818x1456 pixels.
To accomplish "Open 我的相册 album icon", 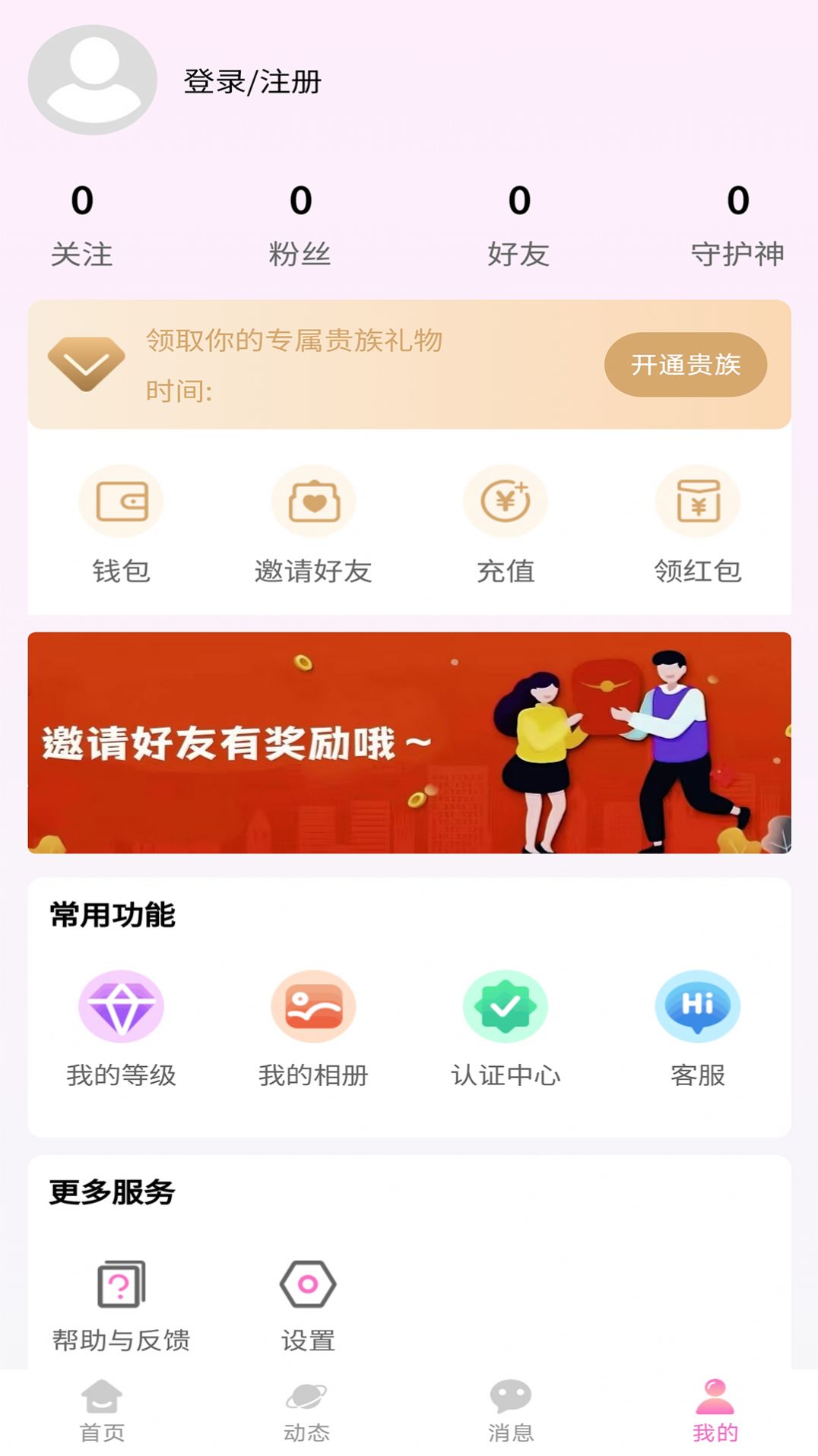I will click(x=313, y=1005).
